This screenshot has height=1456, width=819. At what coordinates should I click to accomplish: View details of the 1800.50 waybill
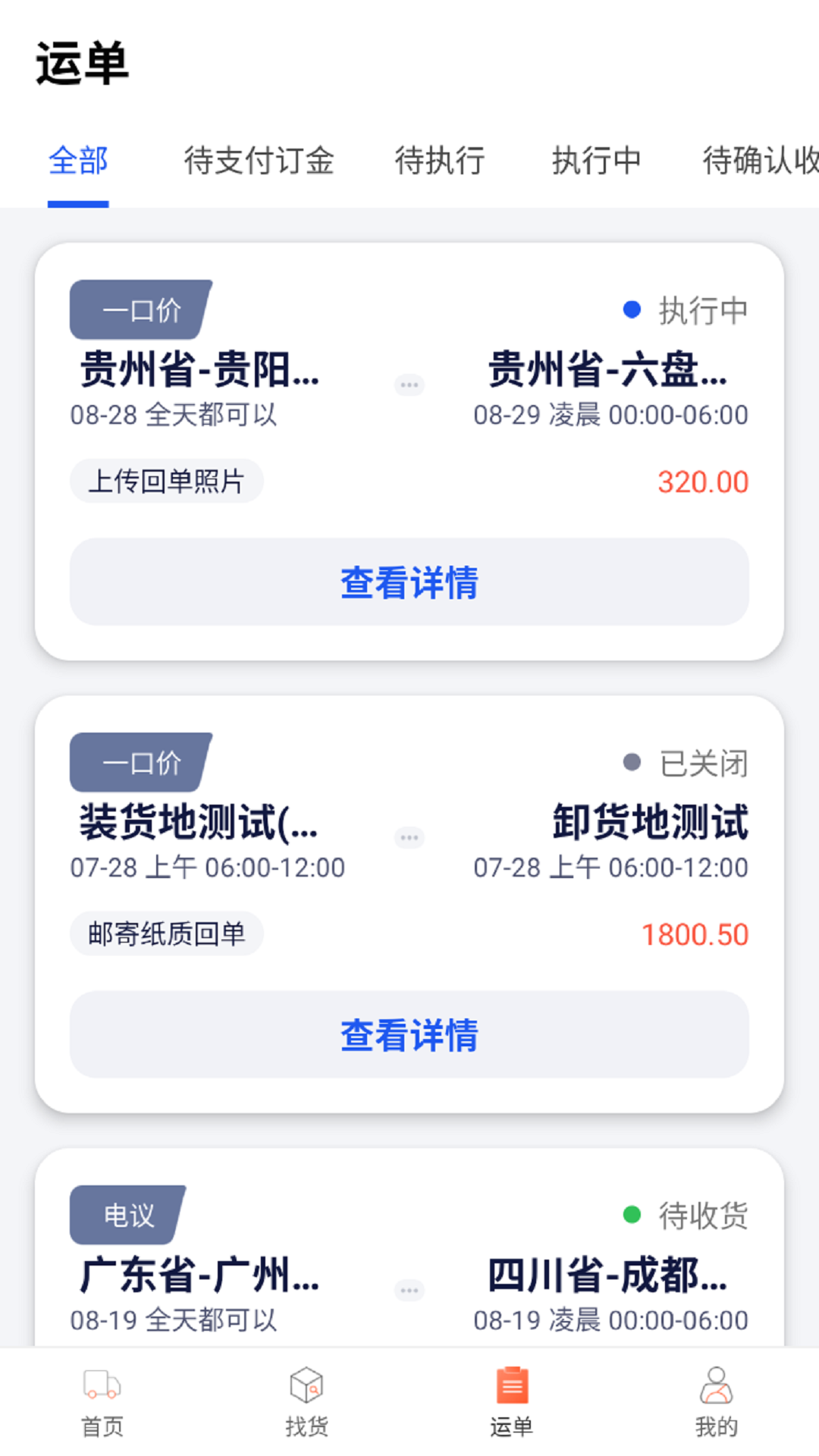point(409,1035)
